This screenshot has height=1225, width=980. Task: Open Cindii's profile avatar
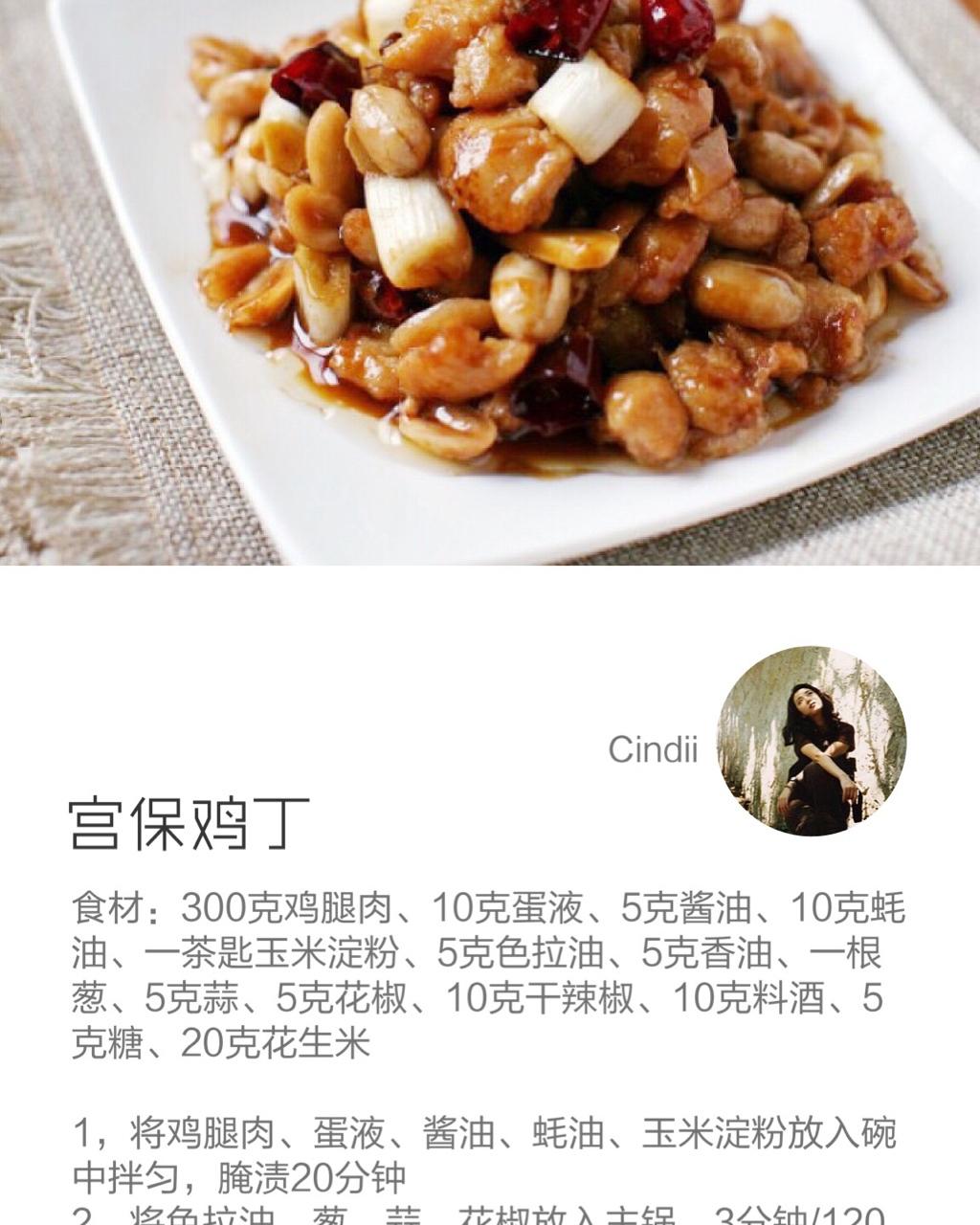pos(812,740)
